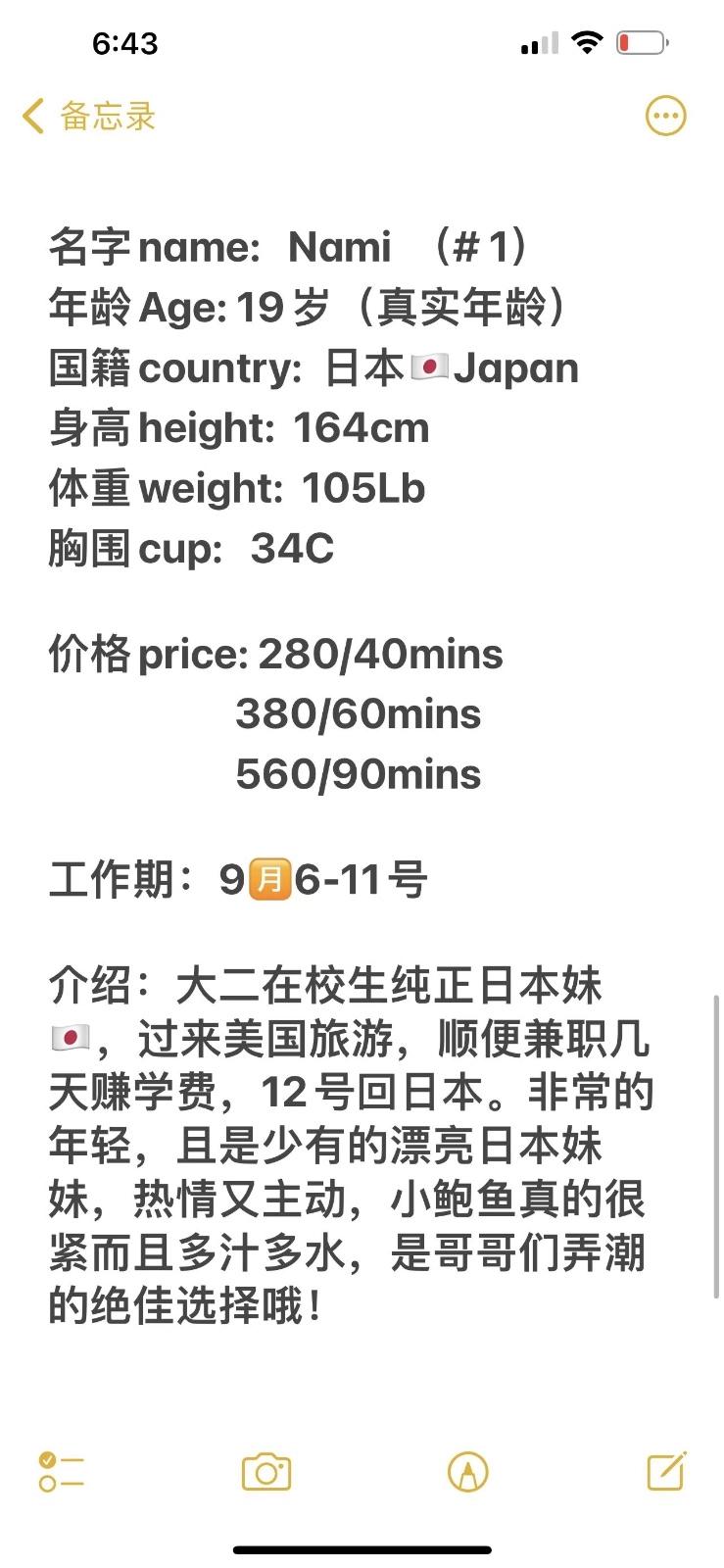This screenshot has height=1568, width=724.
Task: Start markup drawing with the pen icon
Action: click(467, 1472)
